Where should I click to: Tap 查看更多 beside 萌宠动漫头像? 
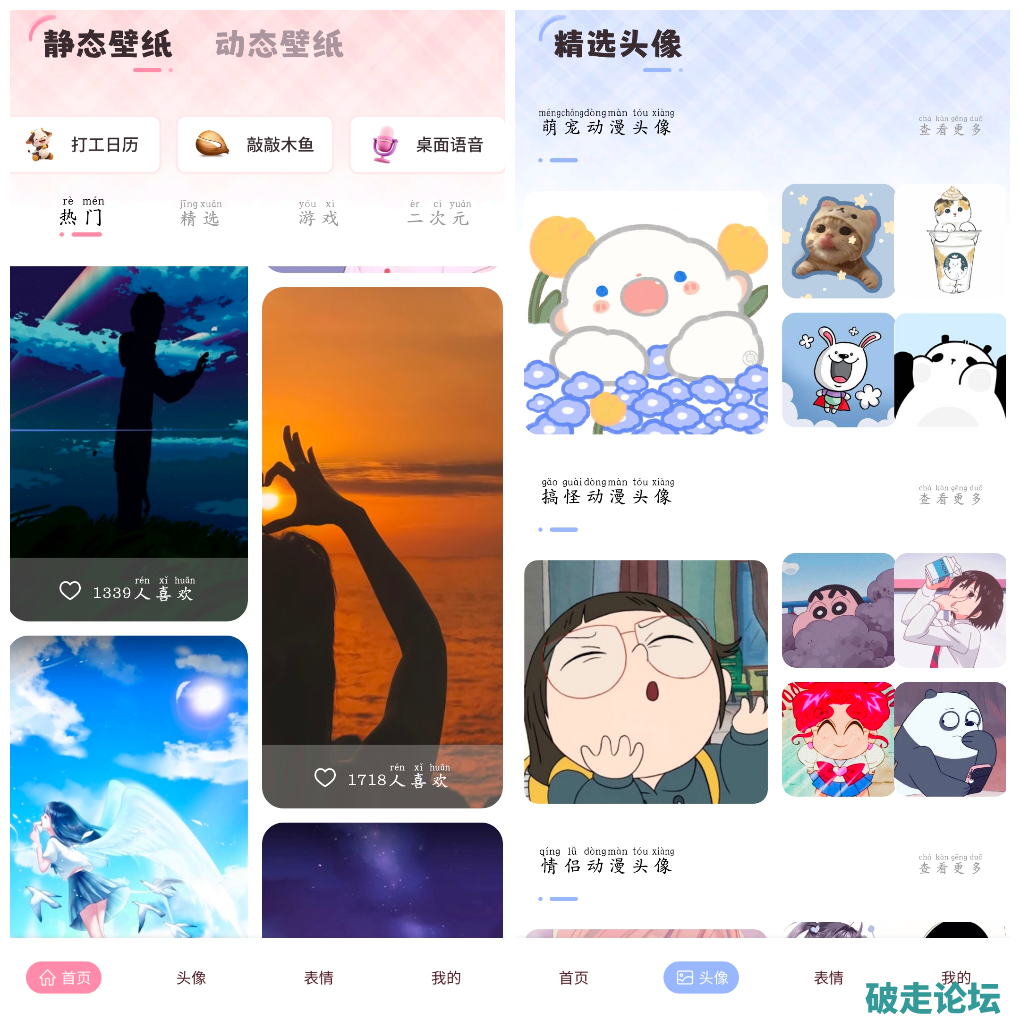(950, 128)
